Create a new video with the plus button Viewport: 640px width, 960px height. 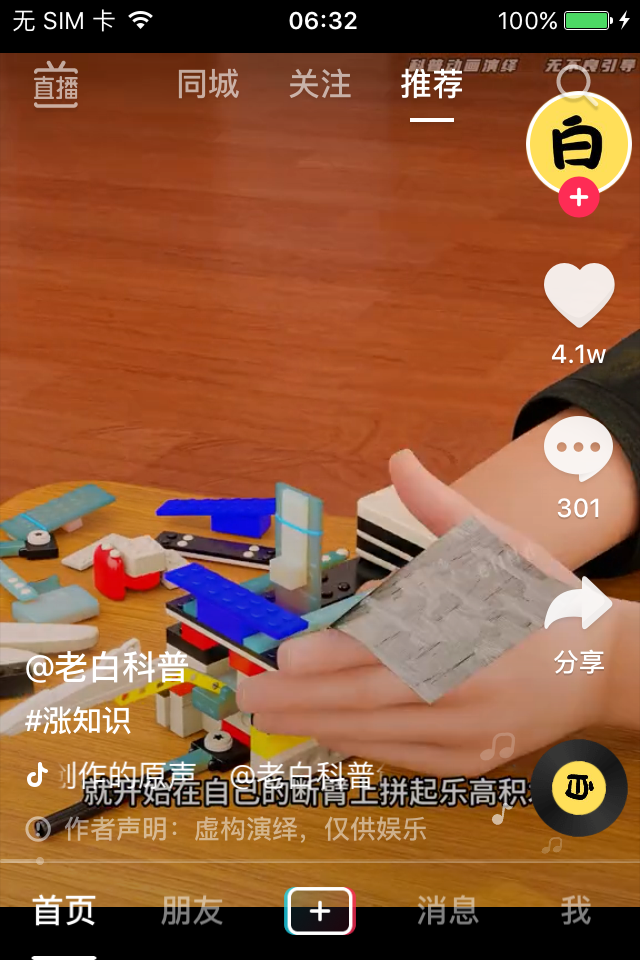coord(320,911)
